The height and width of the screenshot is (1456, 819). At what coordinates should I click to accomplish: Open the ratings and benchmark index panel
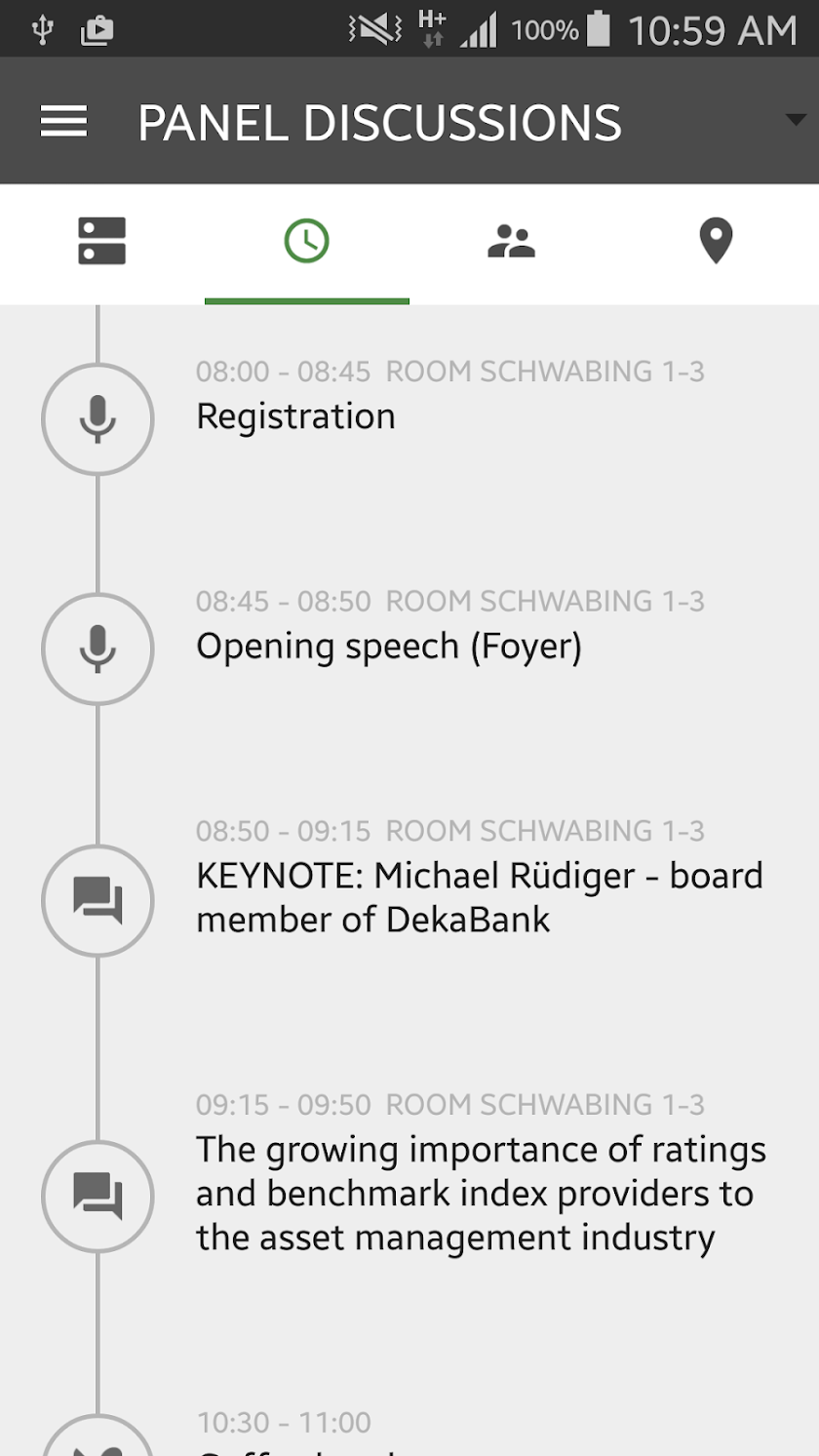(x=480, y=1193)
